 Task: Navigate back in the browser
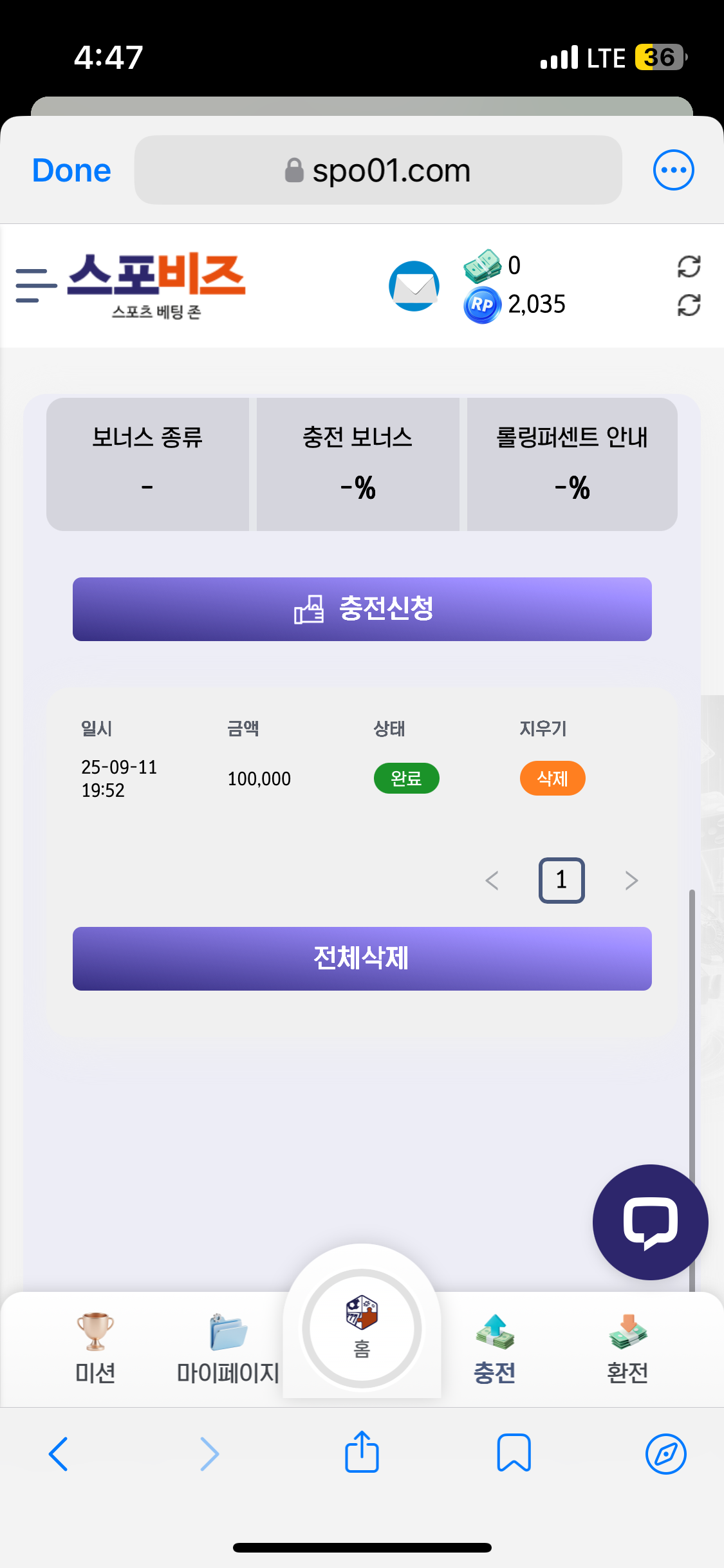pos(59,1453)
